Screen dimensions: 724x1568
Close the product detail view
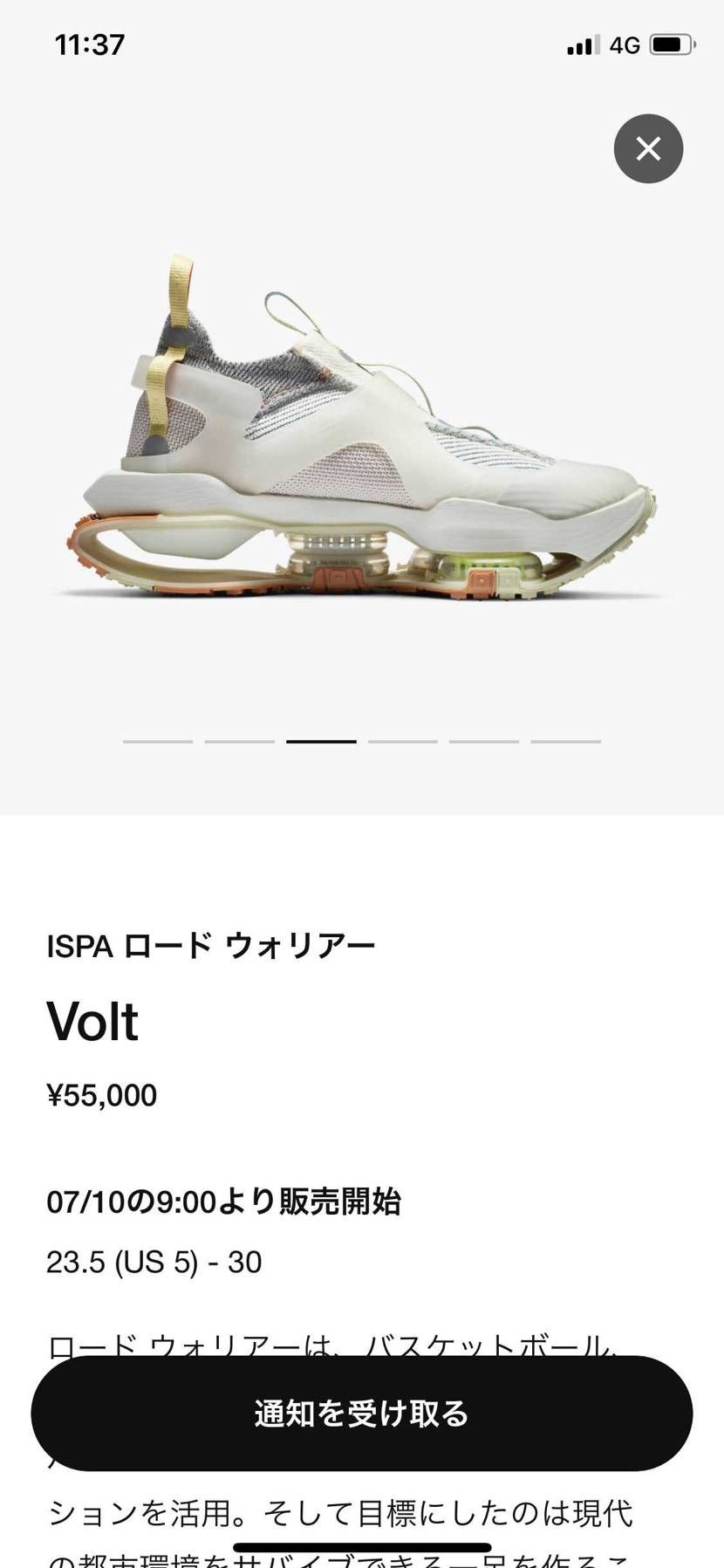648,148
